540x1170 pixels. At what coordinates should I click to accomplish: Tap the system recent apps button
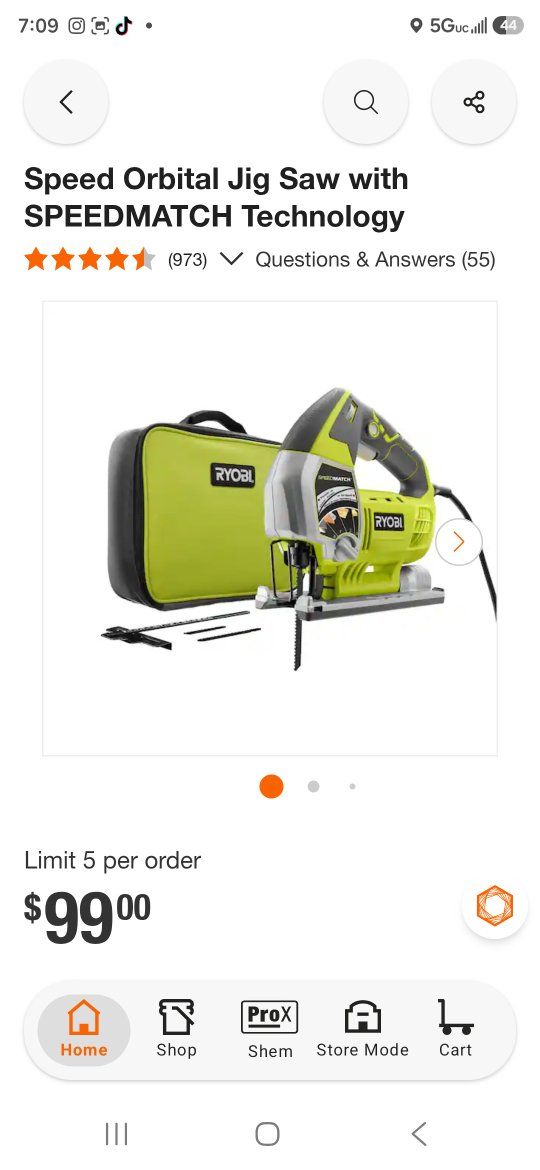[x=116, y=1134]
